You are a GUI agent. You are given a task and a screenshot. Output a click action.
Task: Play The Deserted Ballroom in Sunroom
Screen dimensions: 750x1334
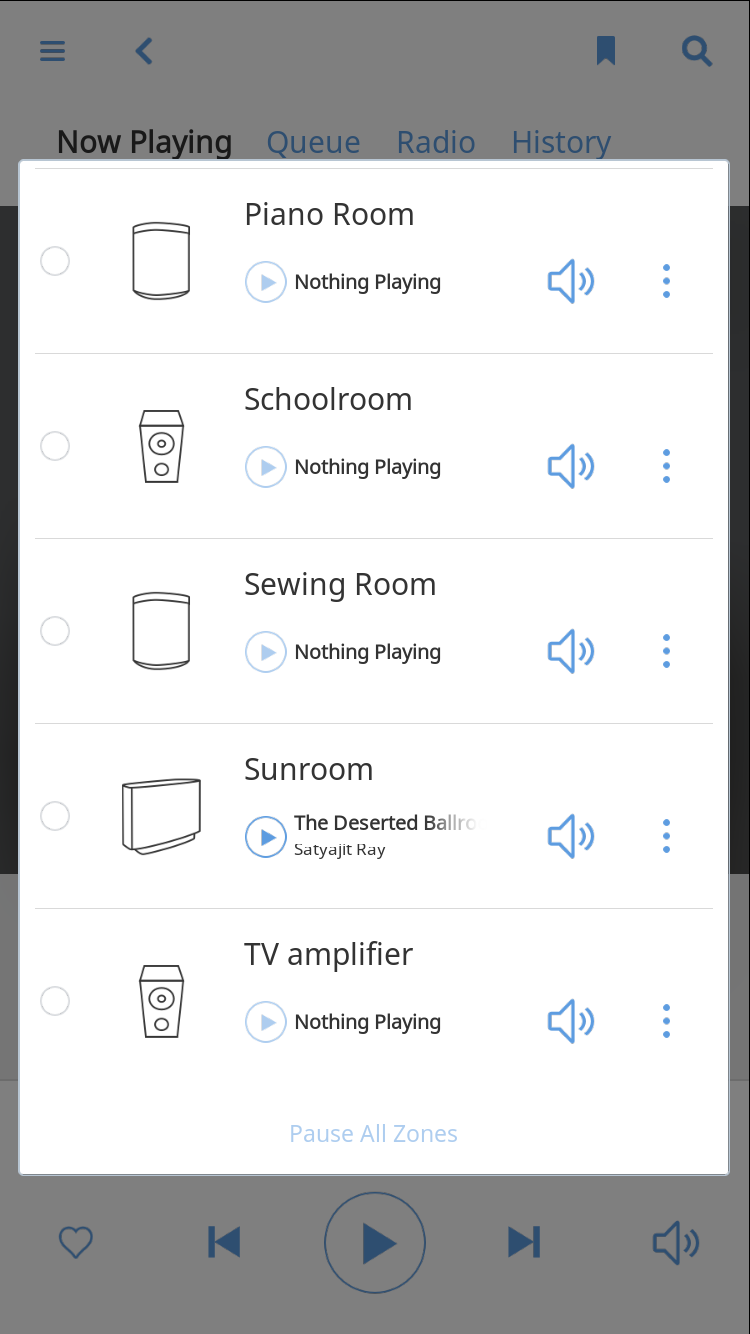(266, 837)
